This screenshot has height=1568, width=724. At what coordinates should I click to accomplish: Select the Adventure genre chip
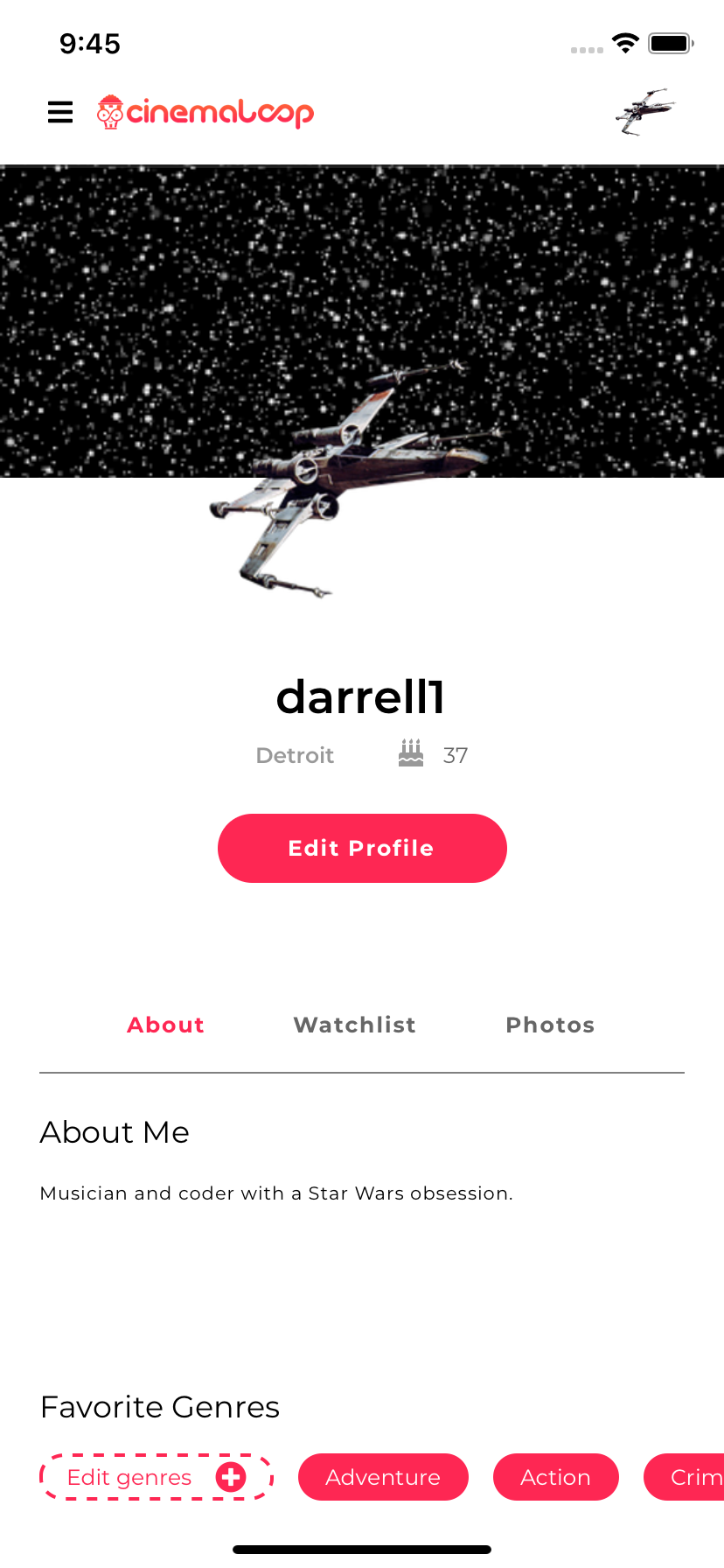(383, 1477)
